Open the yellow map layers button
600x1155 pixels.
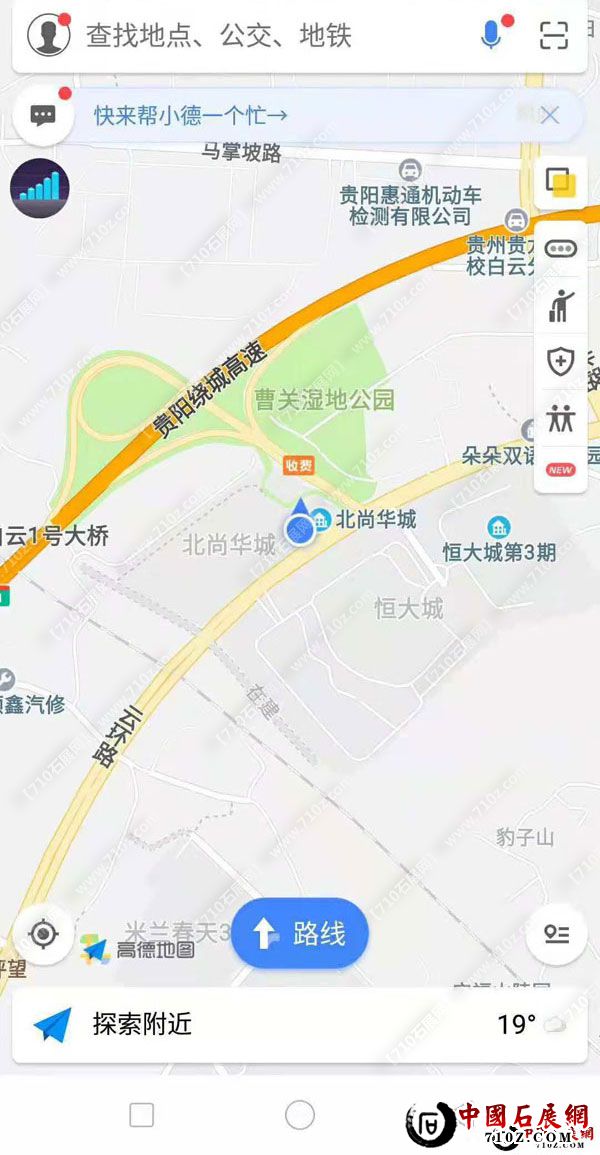[x=560, y=183]
